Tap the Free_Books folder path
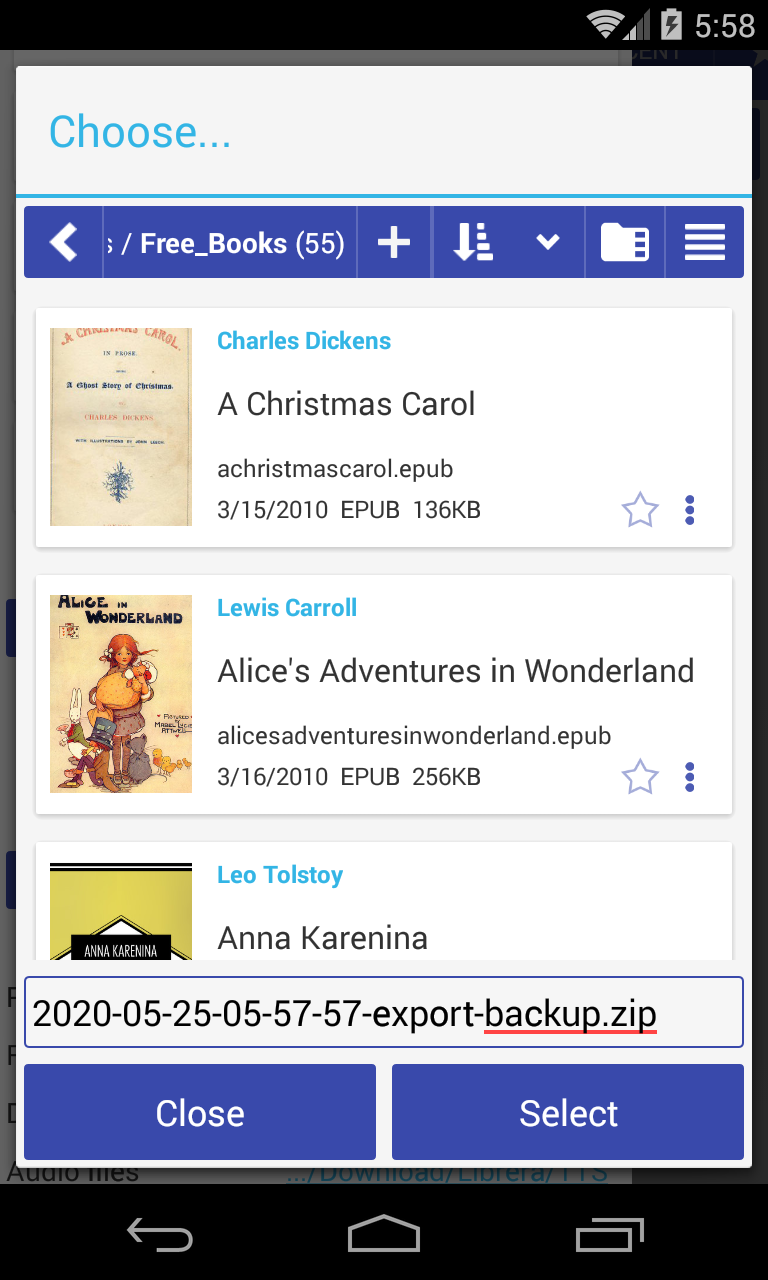768x1280 pixels. 230,243
